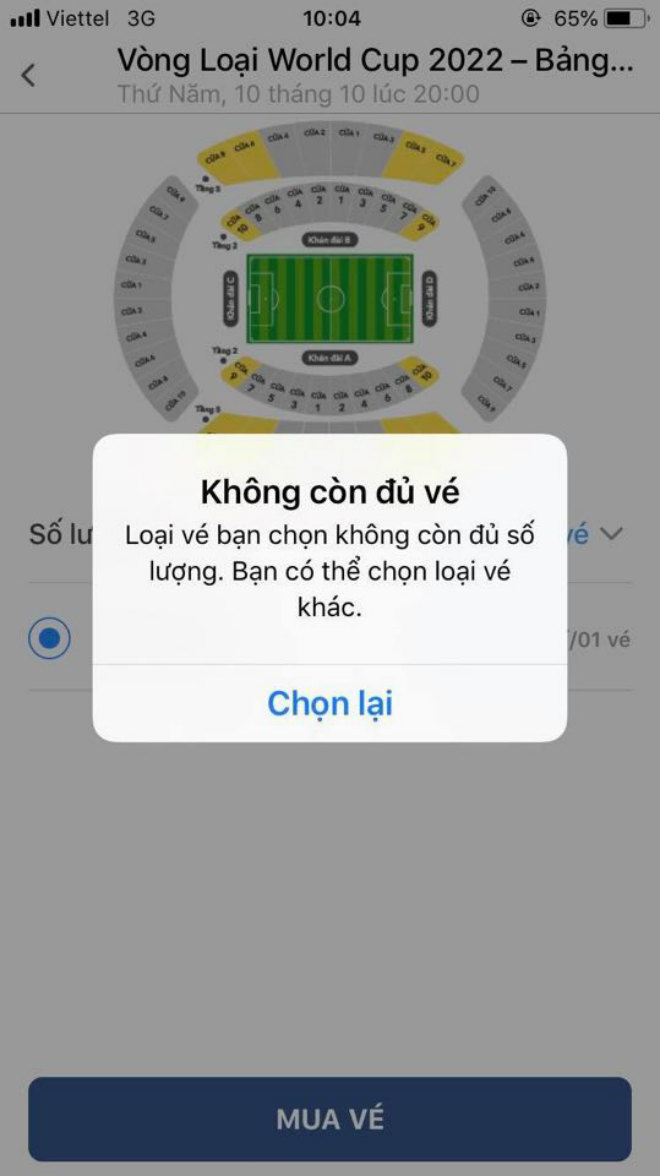This screenshot has height=1176, width=660.
Task: Go back using the top-left arrow
Action: [29, 75]
